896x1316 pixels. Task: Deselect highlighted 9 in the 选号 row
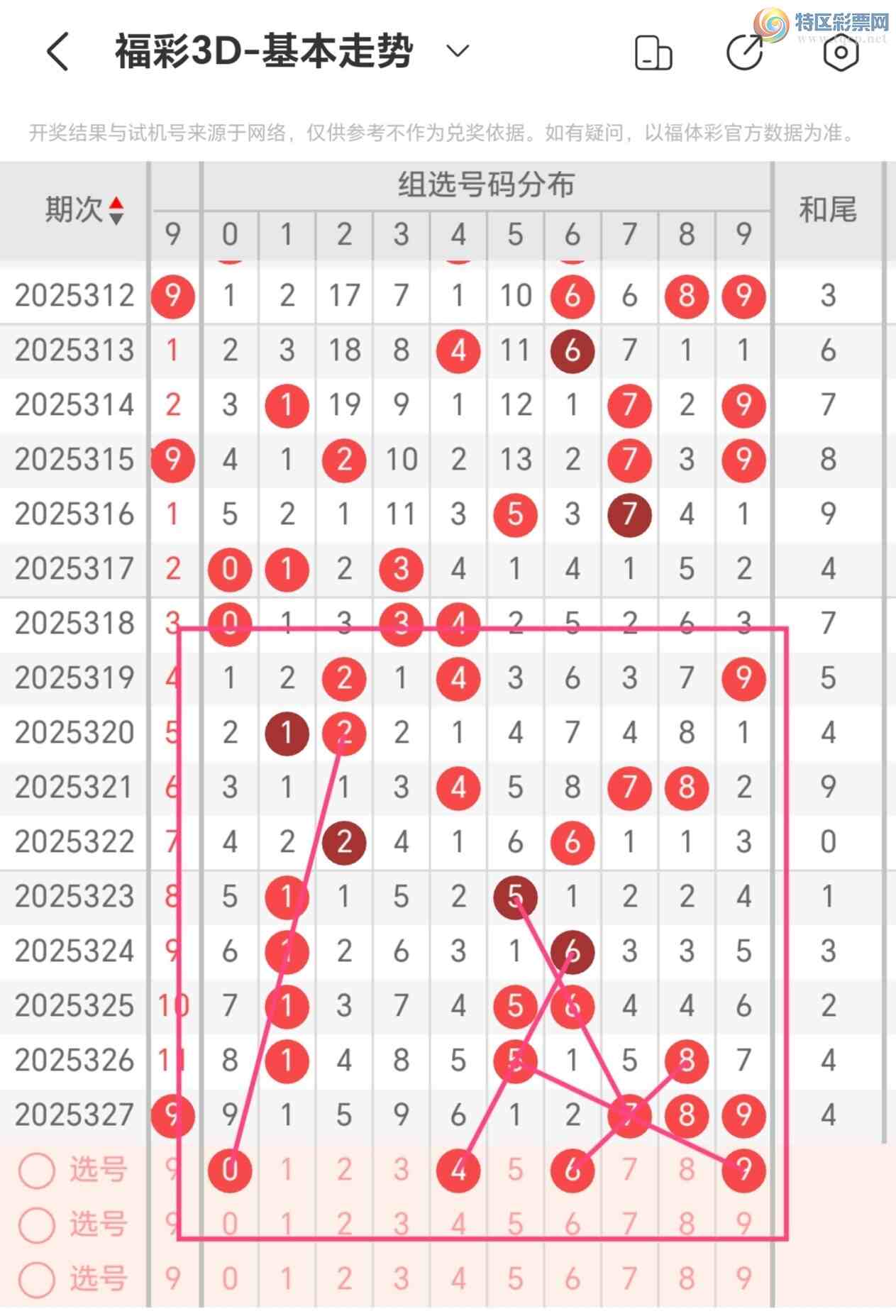(743, 1170)
